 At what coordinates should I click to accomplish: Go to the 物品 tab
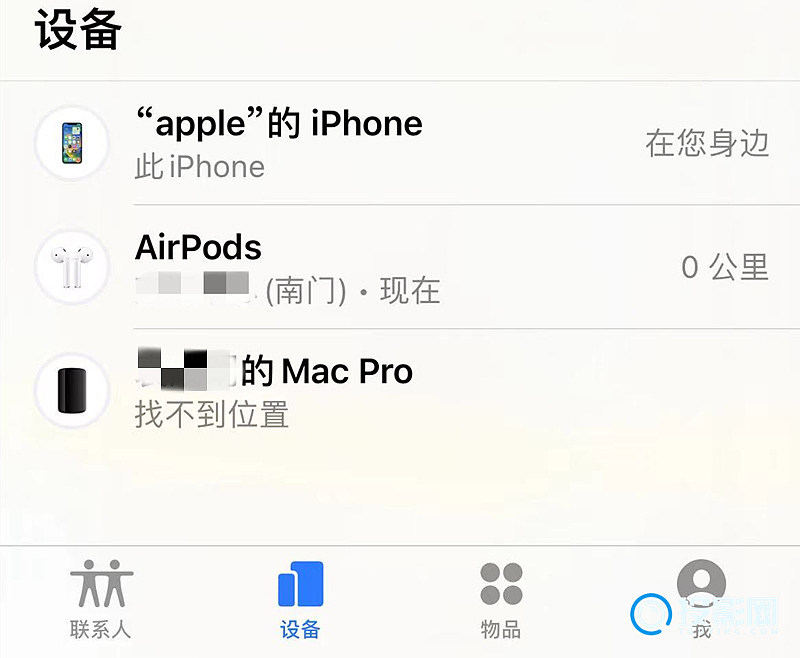(x=500, y=600)
